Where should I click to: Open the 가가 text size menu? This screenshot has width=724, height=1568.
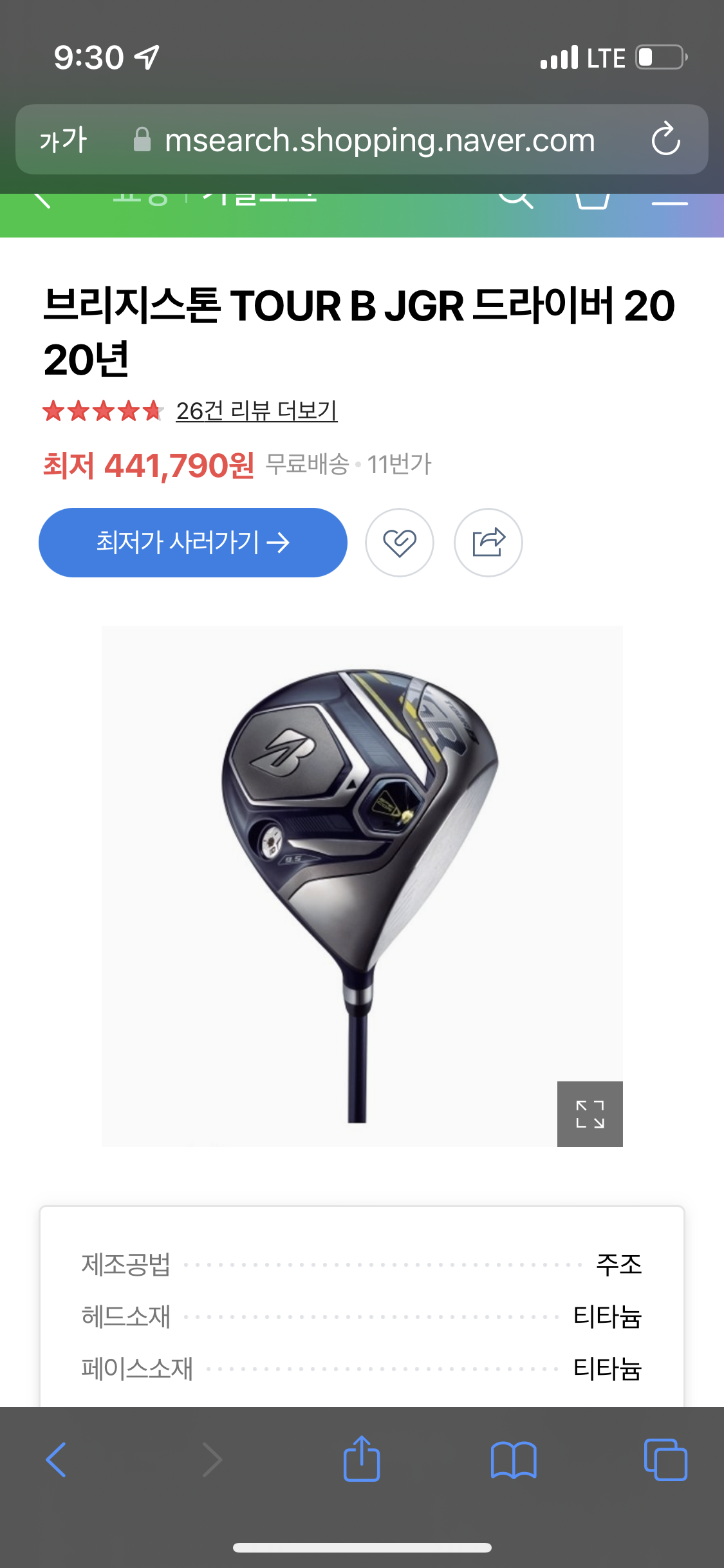[x=63, y=140]
